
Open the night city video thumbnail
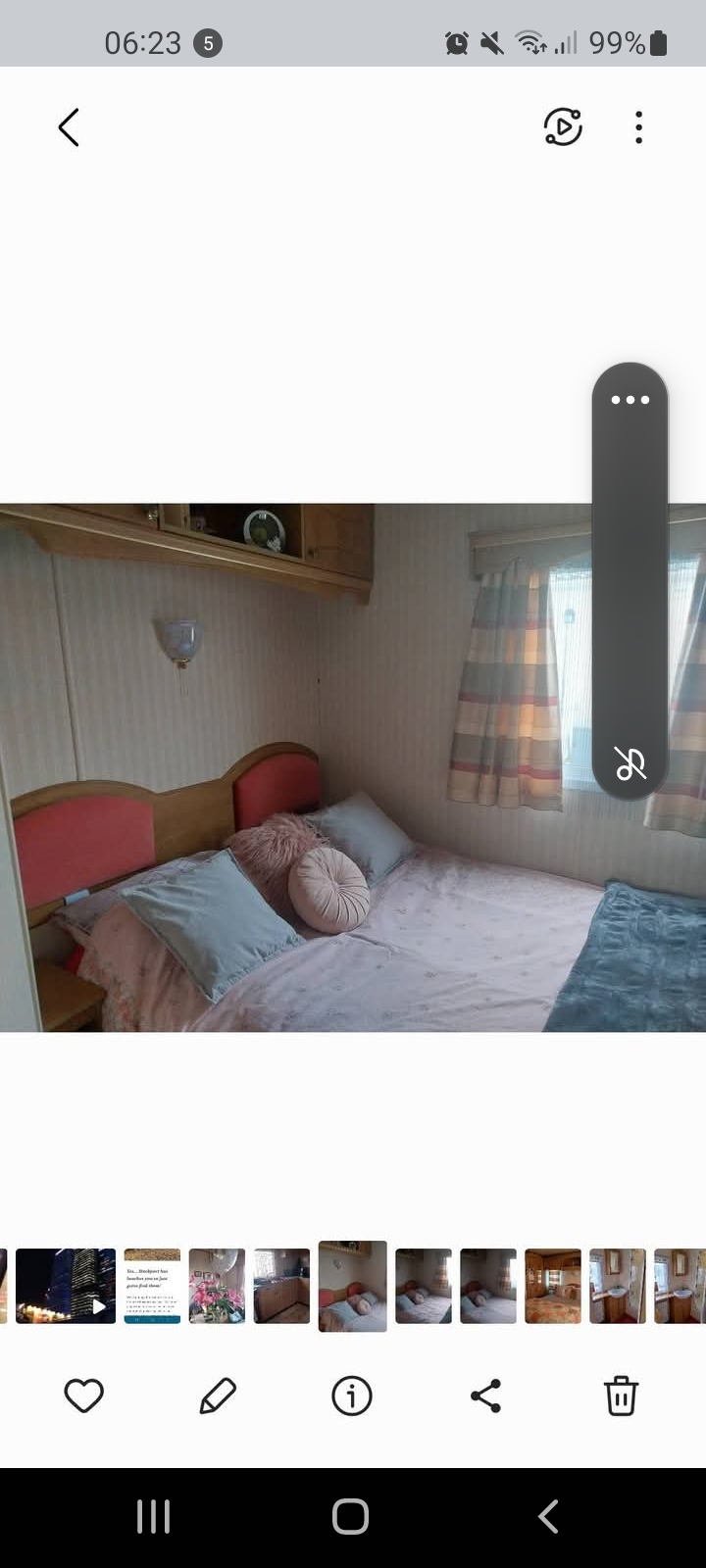click(x=66, y=1286)
